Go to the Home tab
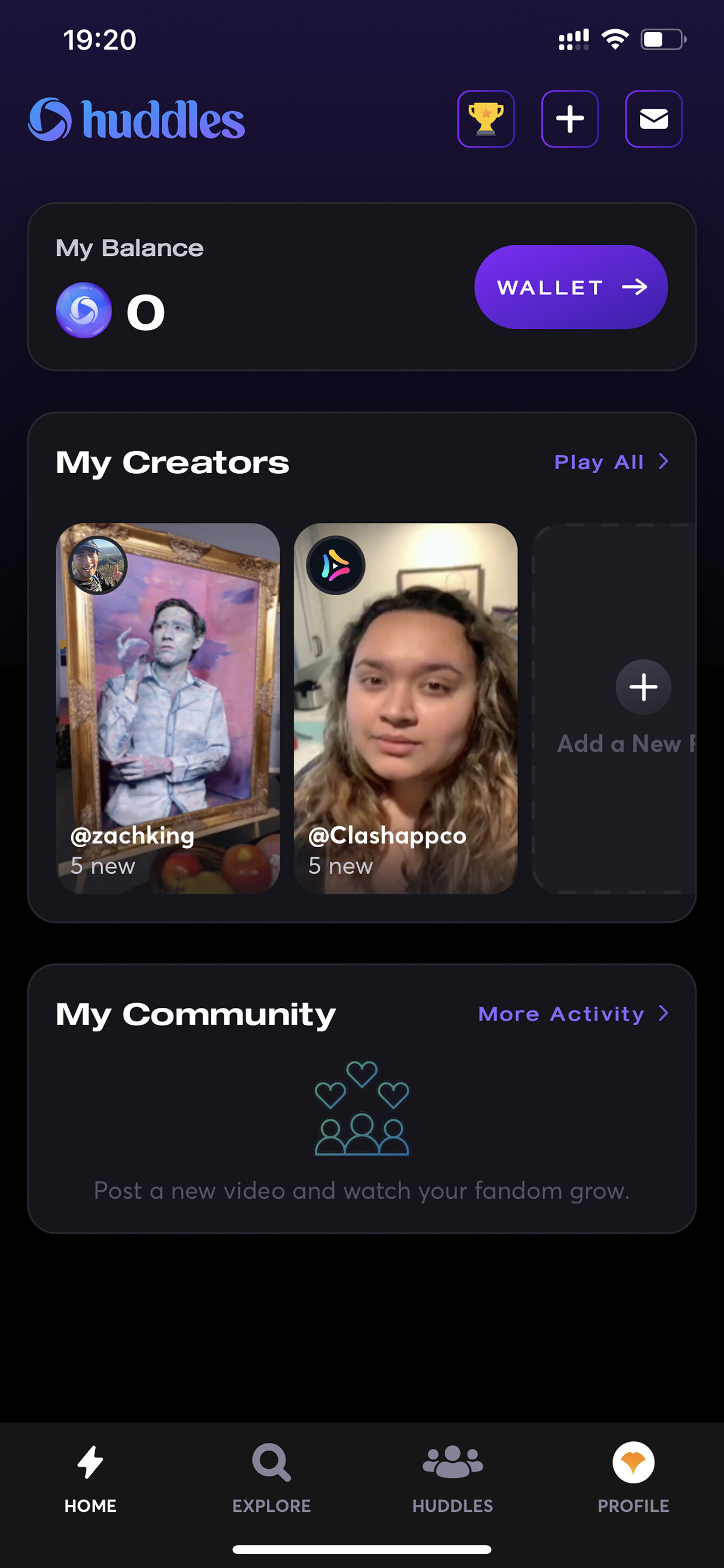 pos(90,1479)
